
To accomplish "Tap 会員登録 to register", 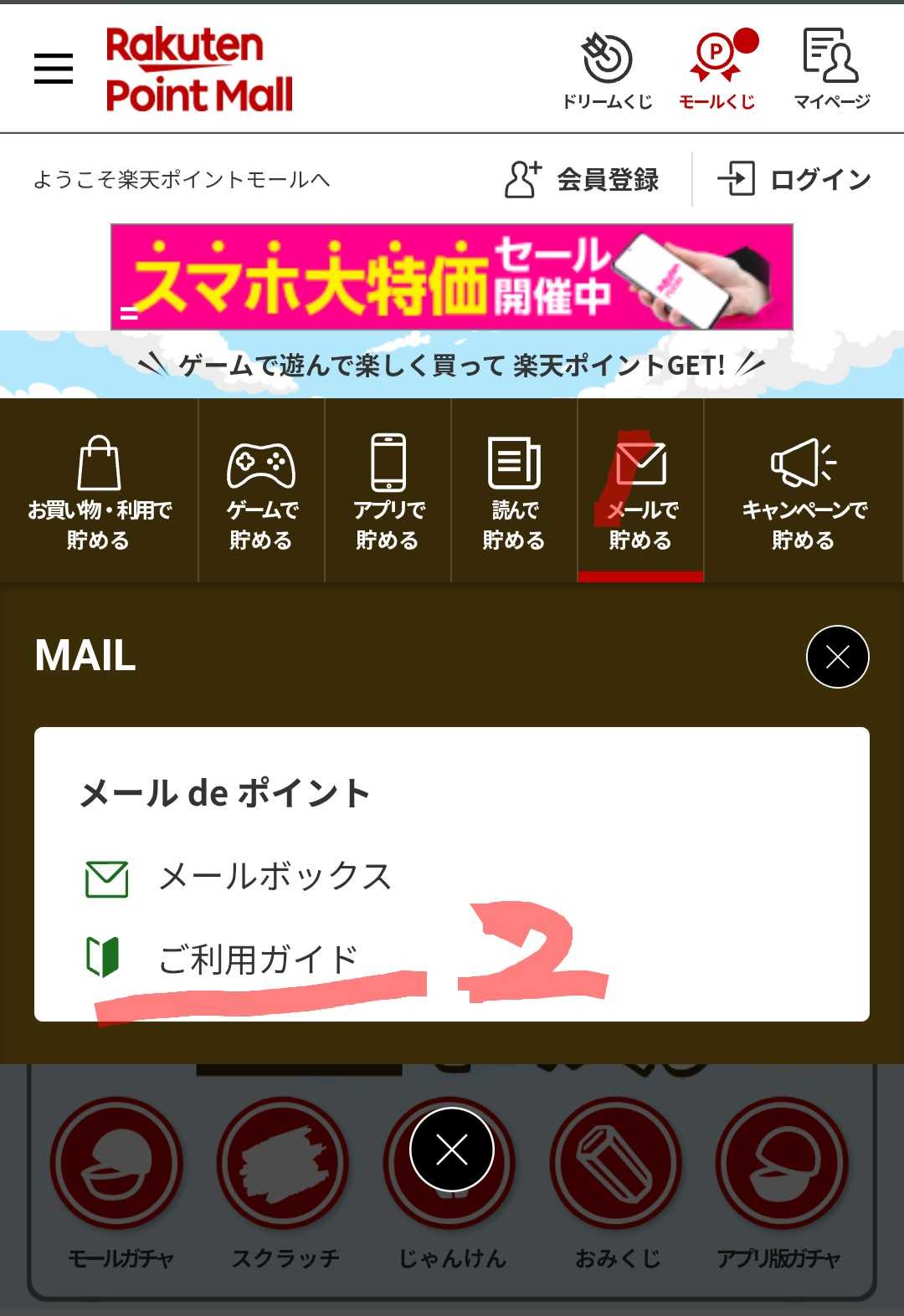I will (x=583, y=179).
